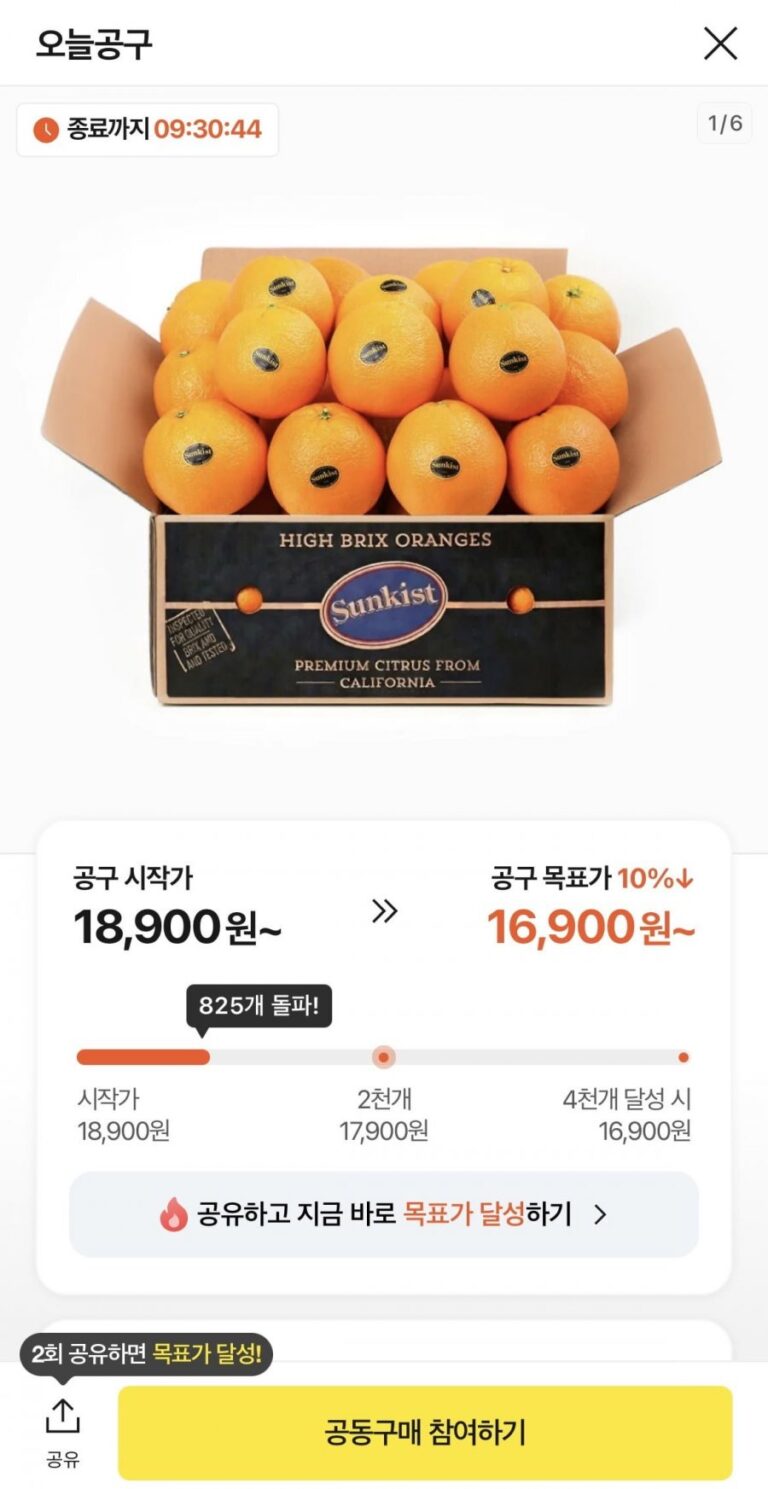Viewport: 768px width, 1489px height.
Task: Open 공유하고 지금 바로 목표가 달성하기 banner
Action: pyautogui.click(x=383, y=1215)
